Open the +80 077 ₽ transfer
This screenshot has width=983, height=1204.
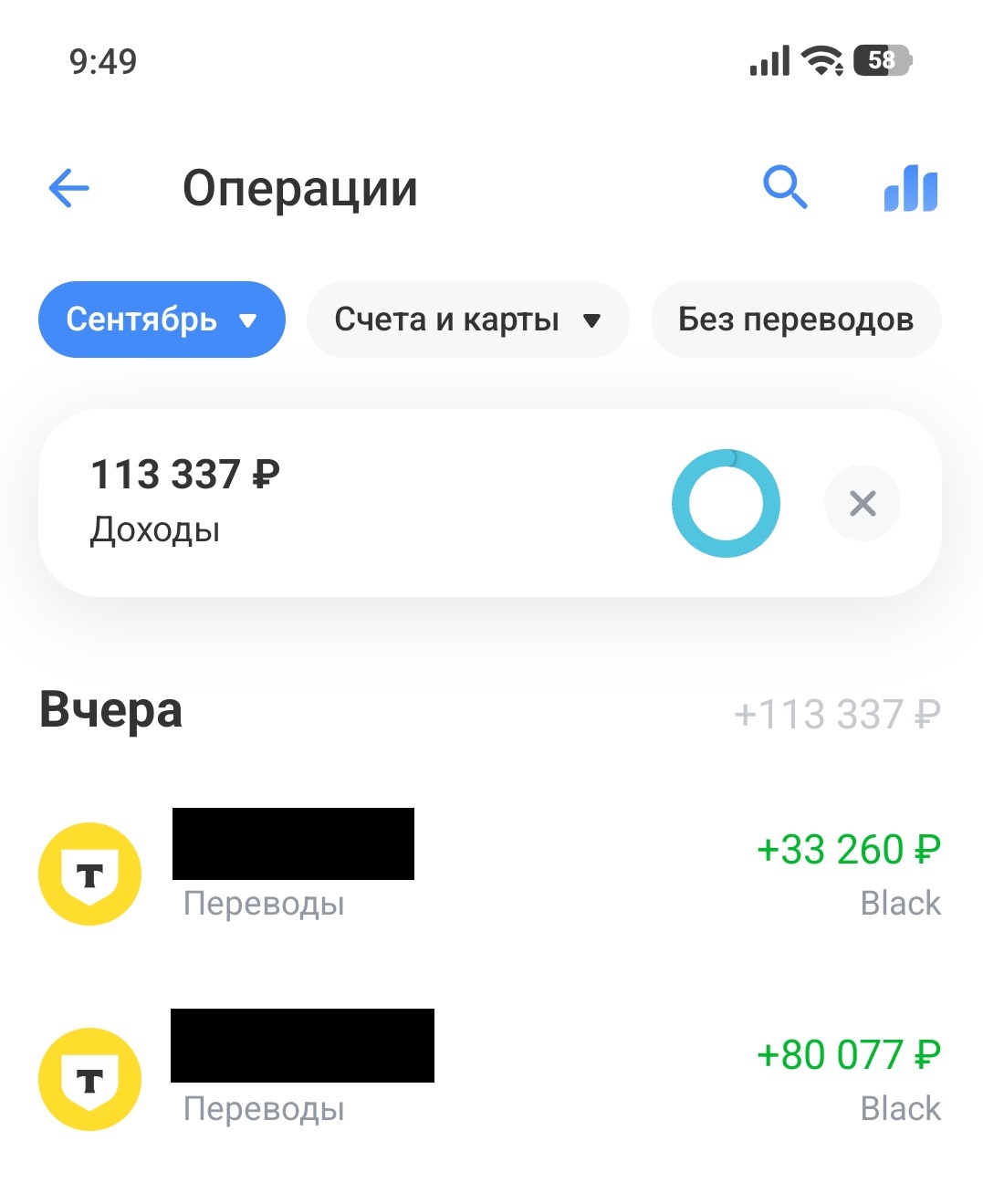coord(489,1079)
